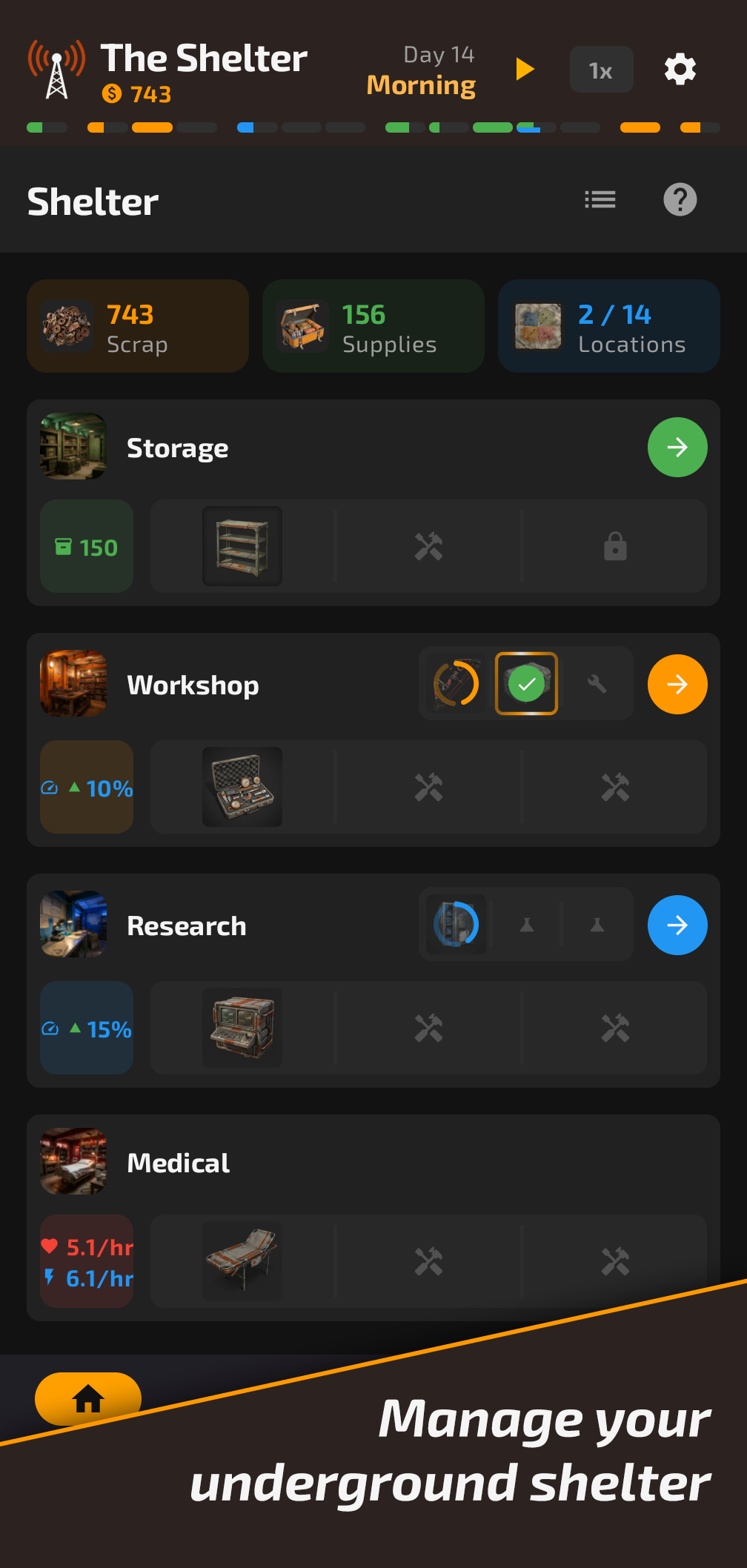This screenshot has width=747, height=1568.
Task: Tap the home button at the bottom
Action: (87, 1399)
